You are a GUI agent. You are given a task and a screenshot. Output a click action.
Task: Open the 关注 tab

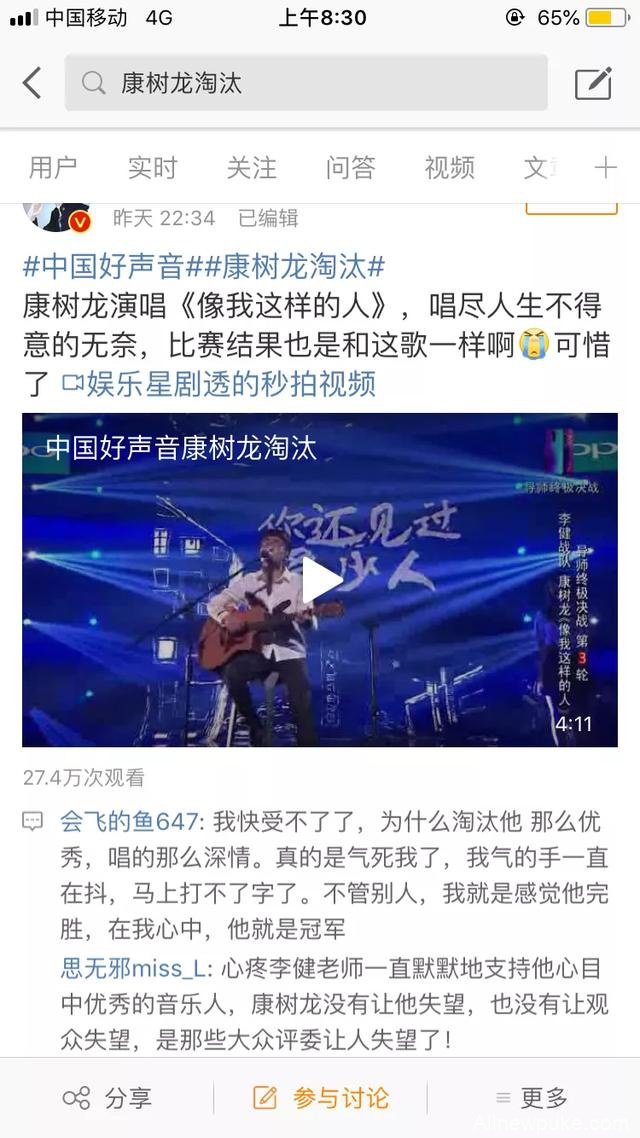pyautogui.click(x=251, y=167)
